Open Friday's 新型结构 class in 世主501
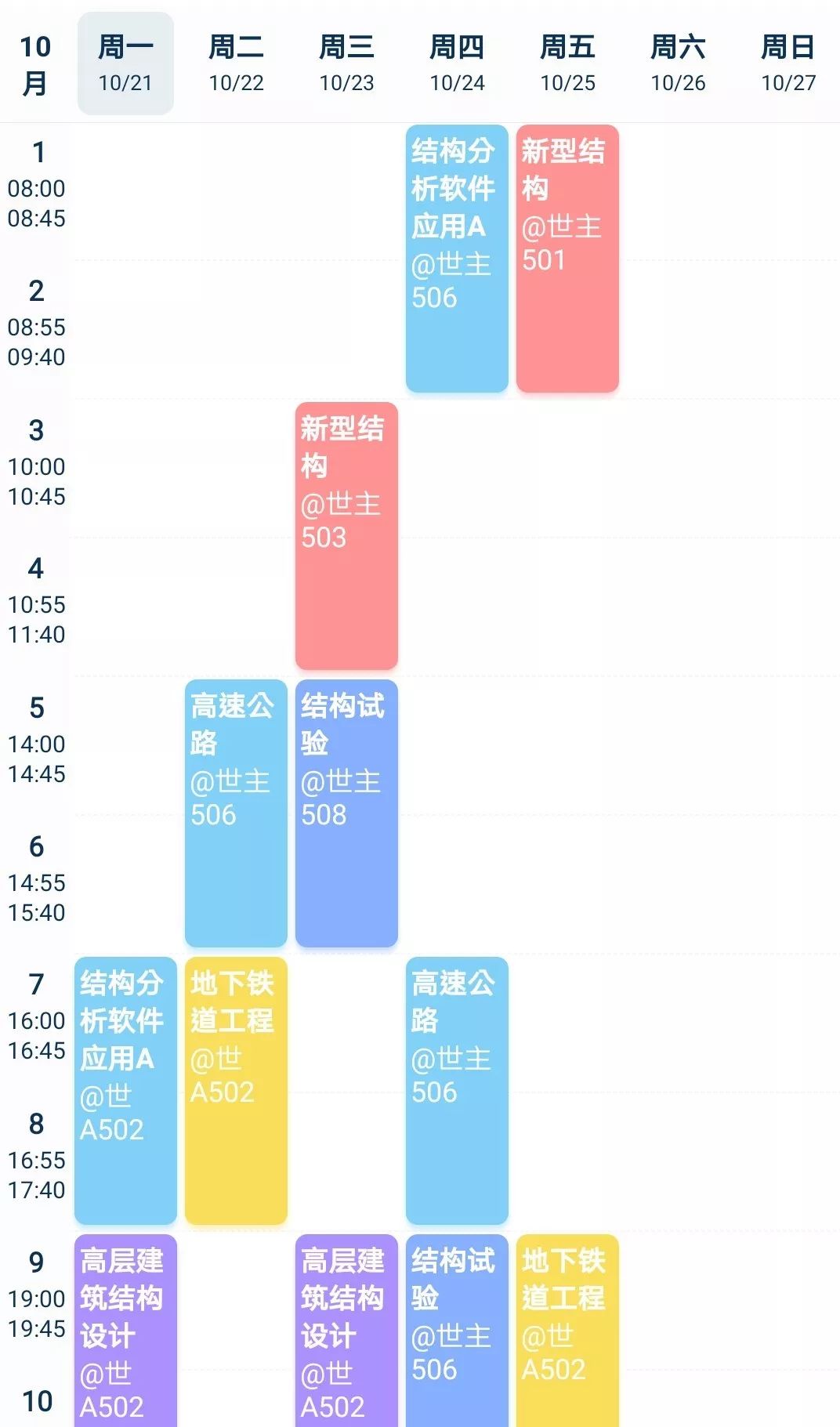 pos(567,259)
